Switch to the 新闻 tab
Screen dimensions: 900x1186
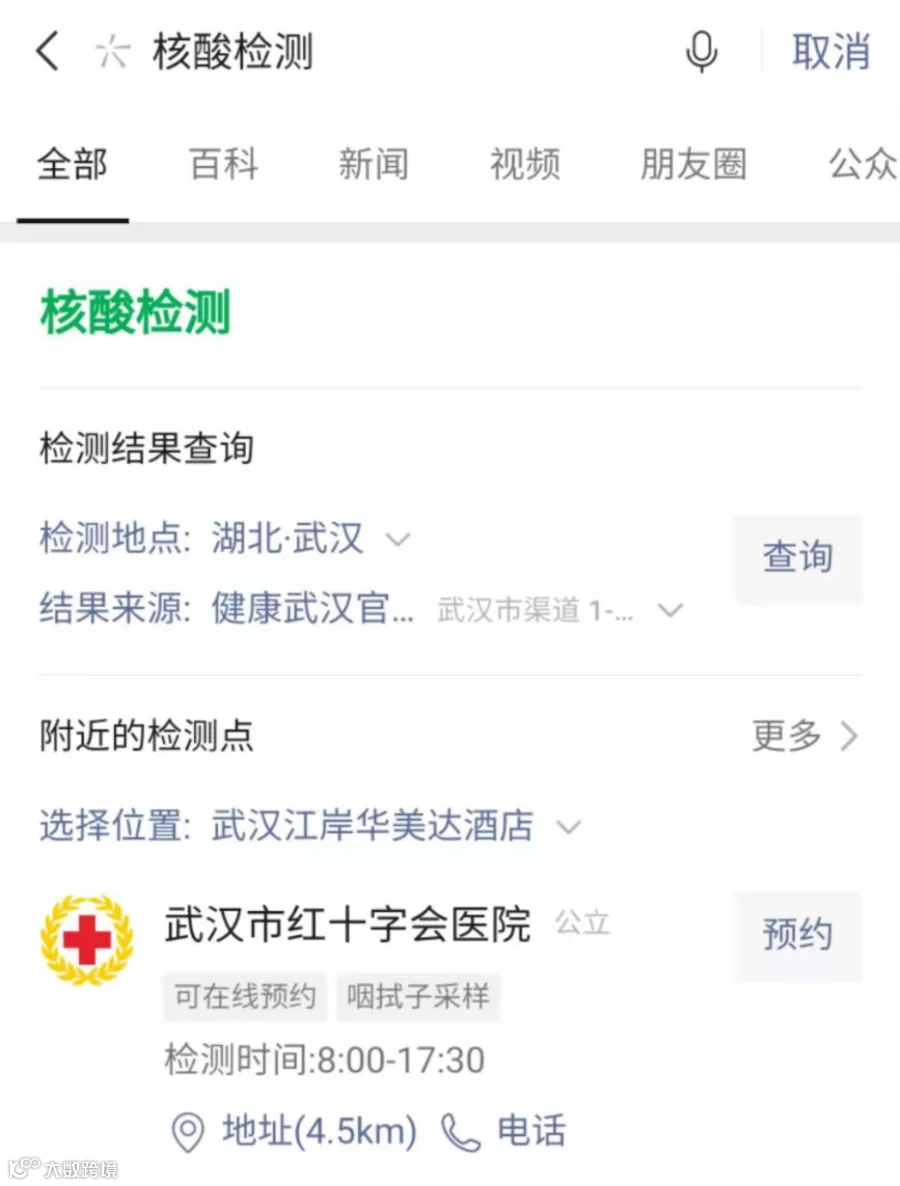(x=374, y=164)
